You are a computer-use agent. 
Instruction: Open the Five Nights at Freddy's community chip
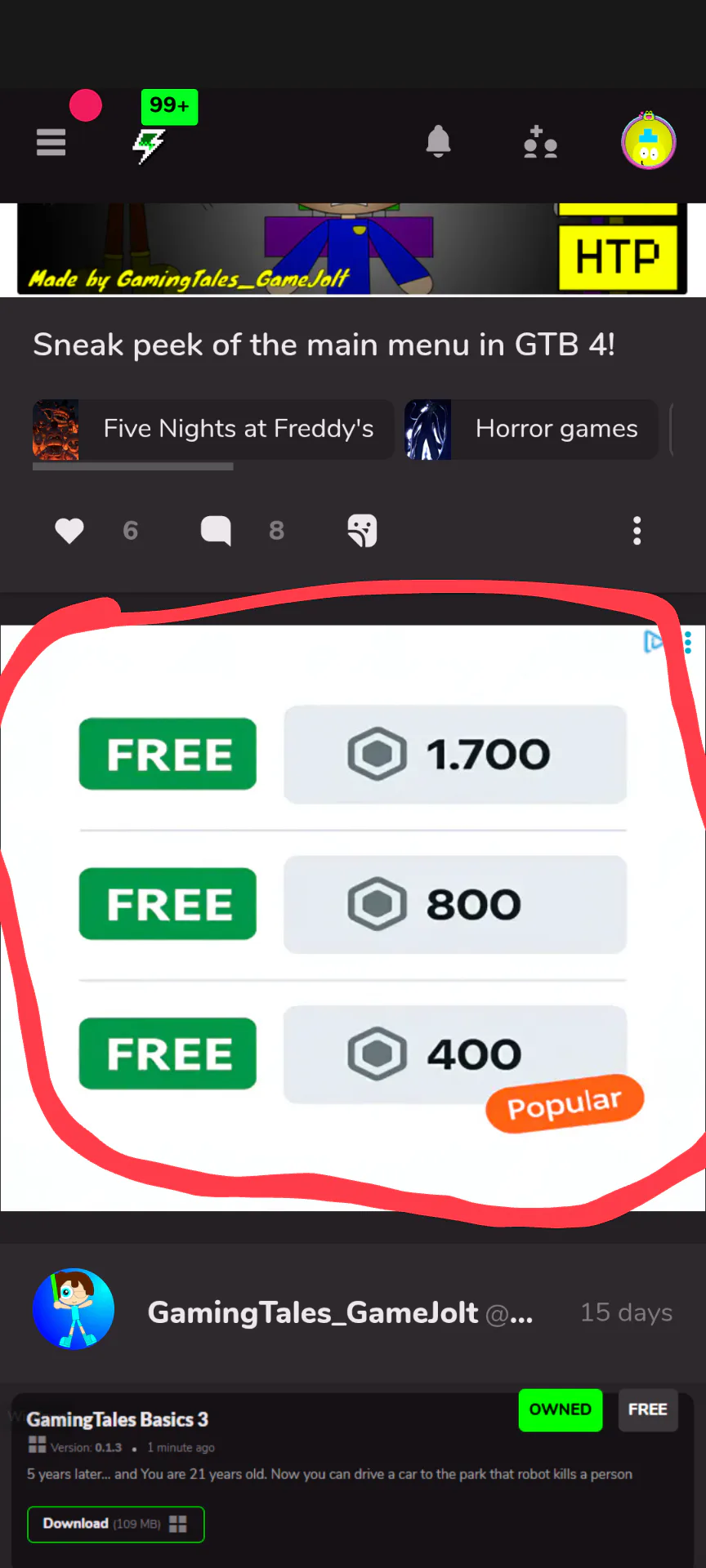coord(214,430)
